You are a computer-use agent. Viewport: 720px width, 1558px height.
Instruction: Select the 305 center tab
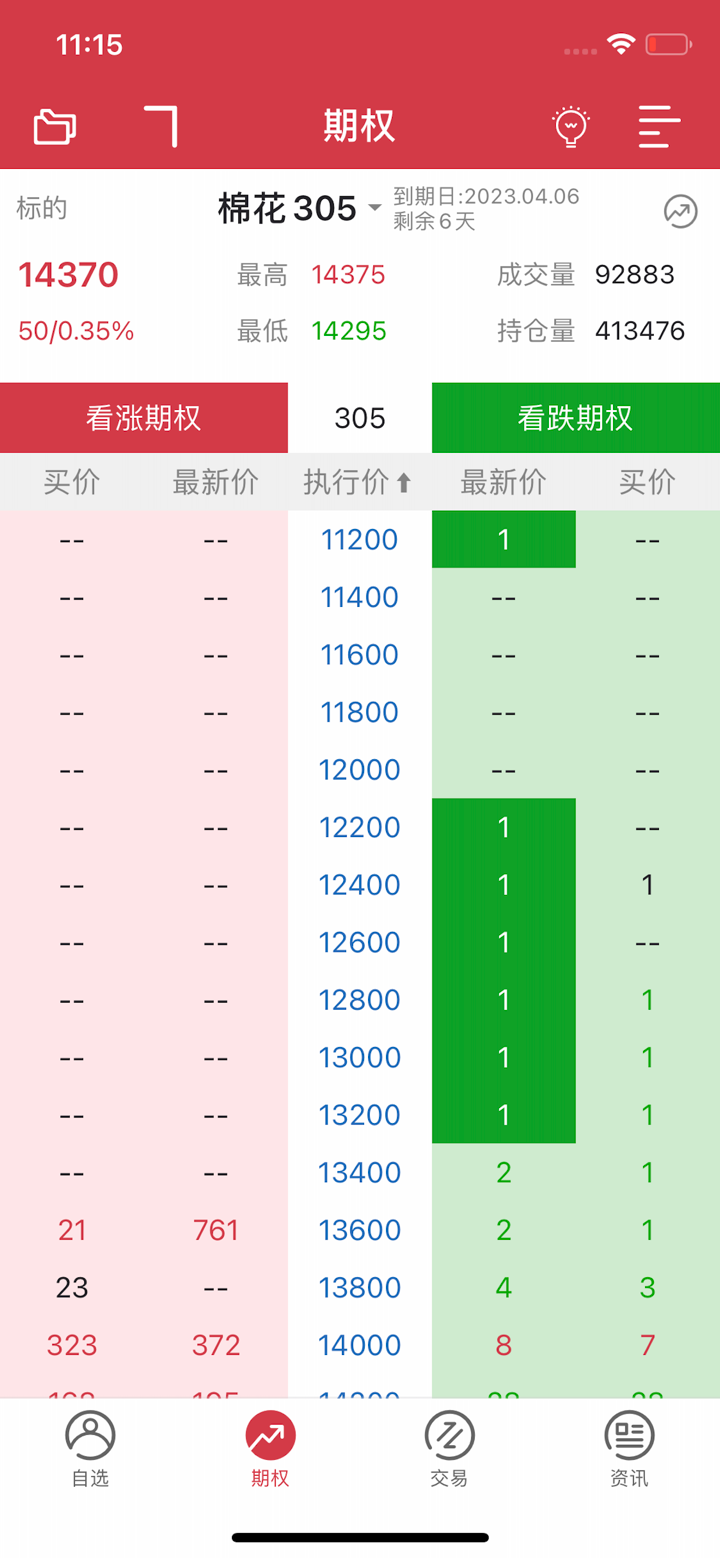[x=359, y=417]
